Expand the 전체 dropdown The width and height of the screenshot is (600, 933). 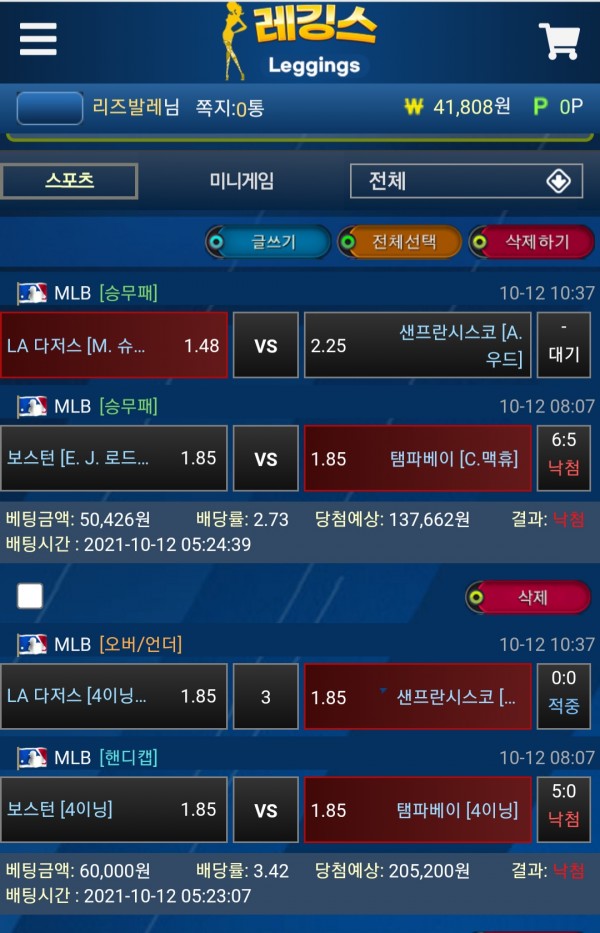coord(466,181)
